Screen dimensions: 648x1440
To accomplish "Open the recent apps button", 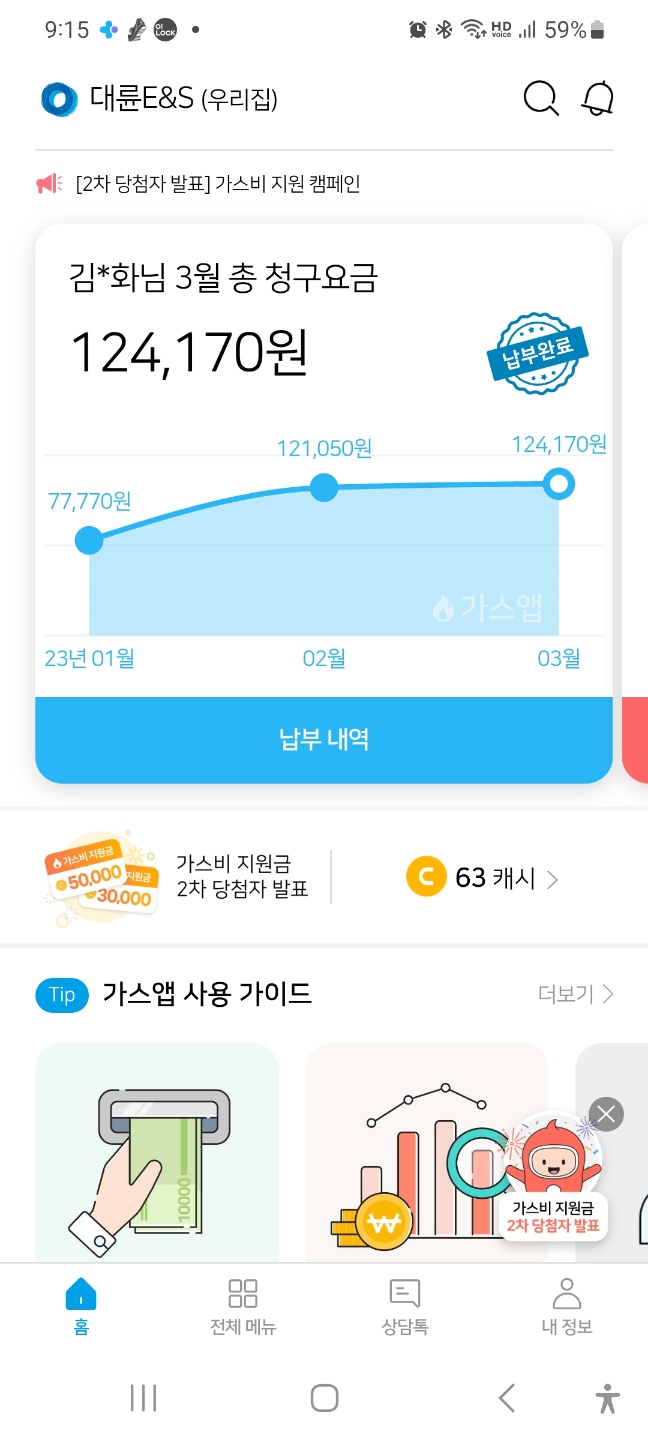I will [144, 1397].
